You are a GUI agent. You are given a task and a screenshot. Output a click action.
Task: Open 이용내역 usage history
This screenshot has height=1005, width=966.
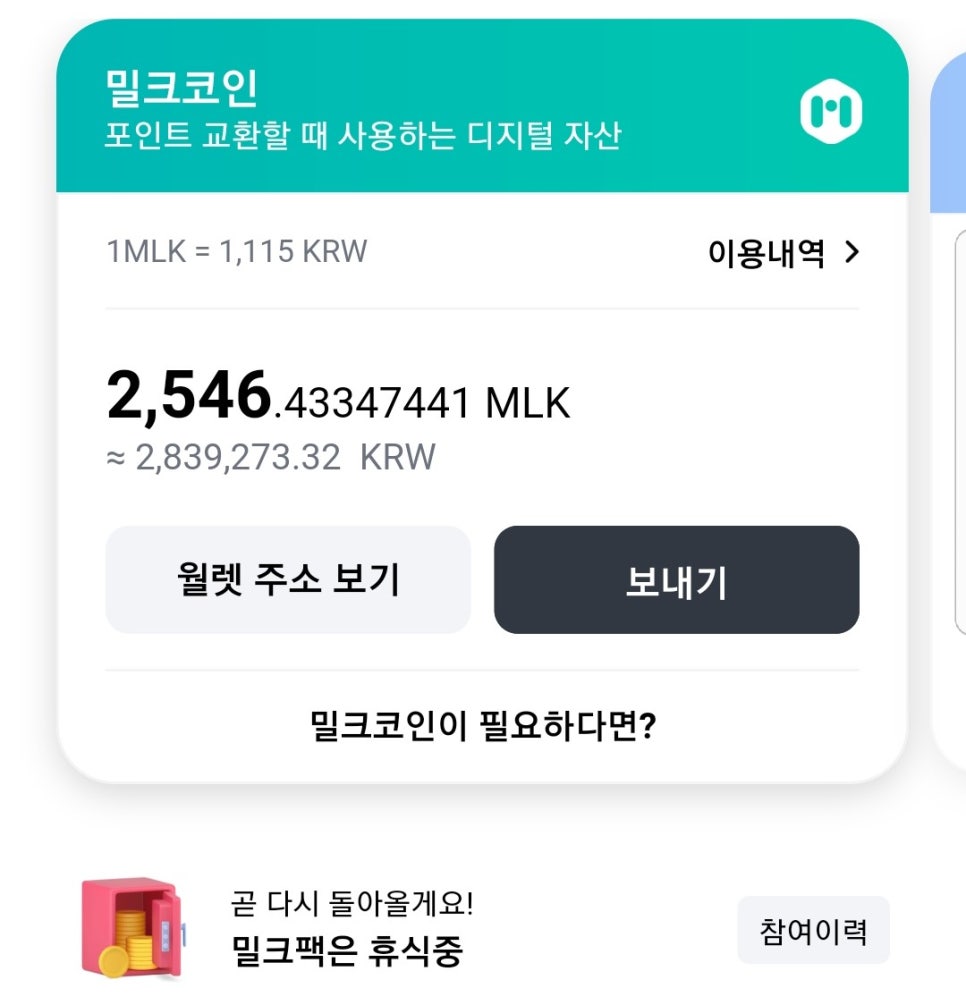click(783, 254)
